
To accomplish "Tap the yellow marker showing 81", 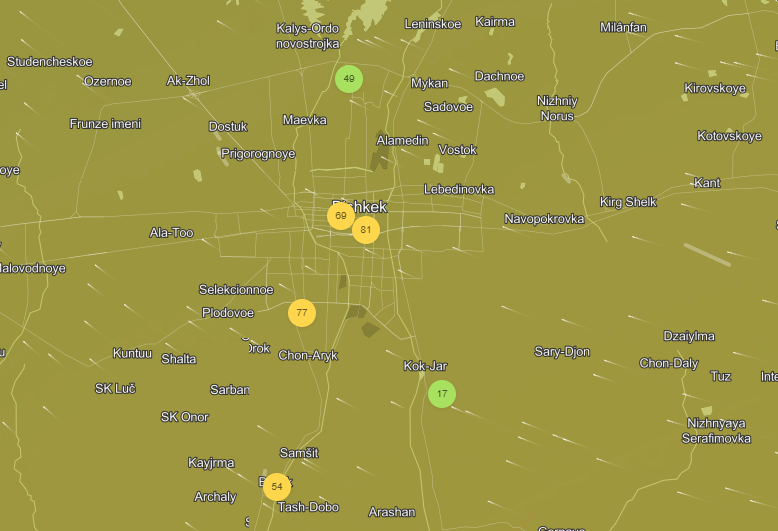I will (x=366, y=230).
